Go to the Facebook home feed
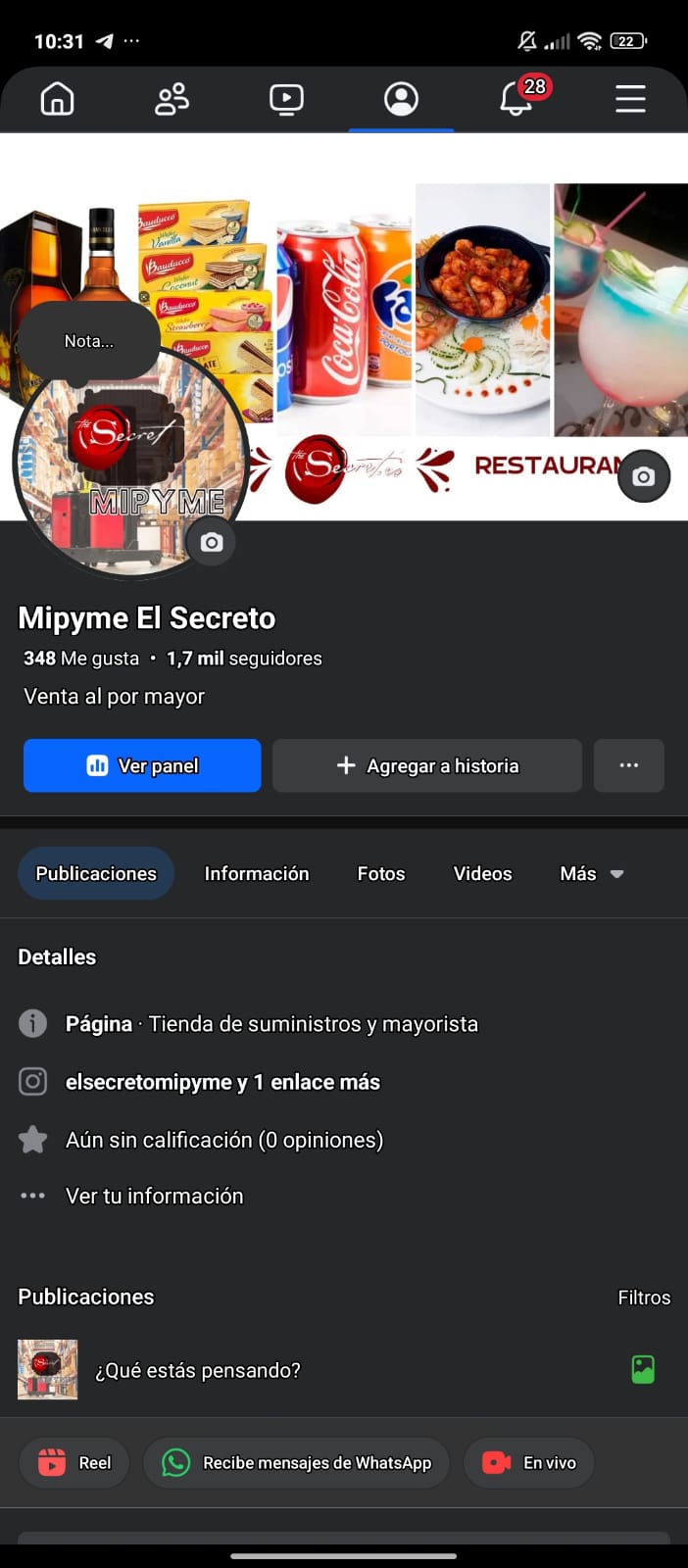 [x=57, y=99]
